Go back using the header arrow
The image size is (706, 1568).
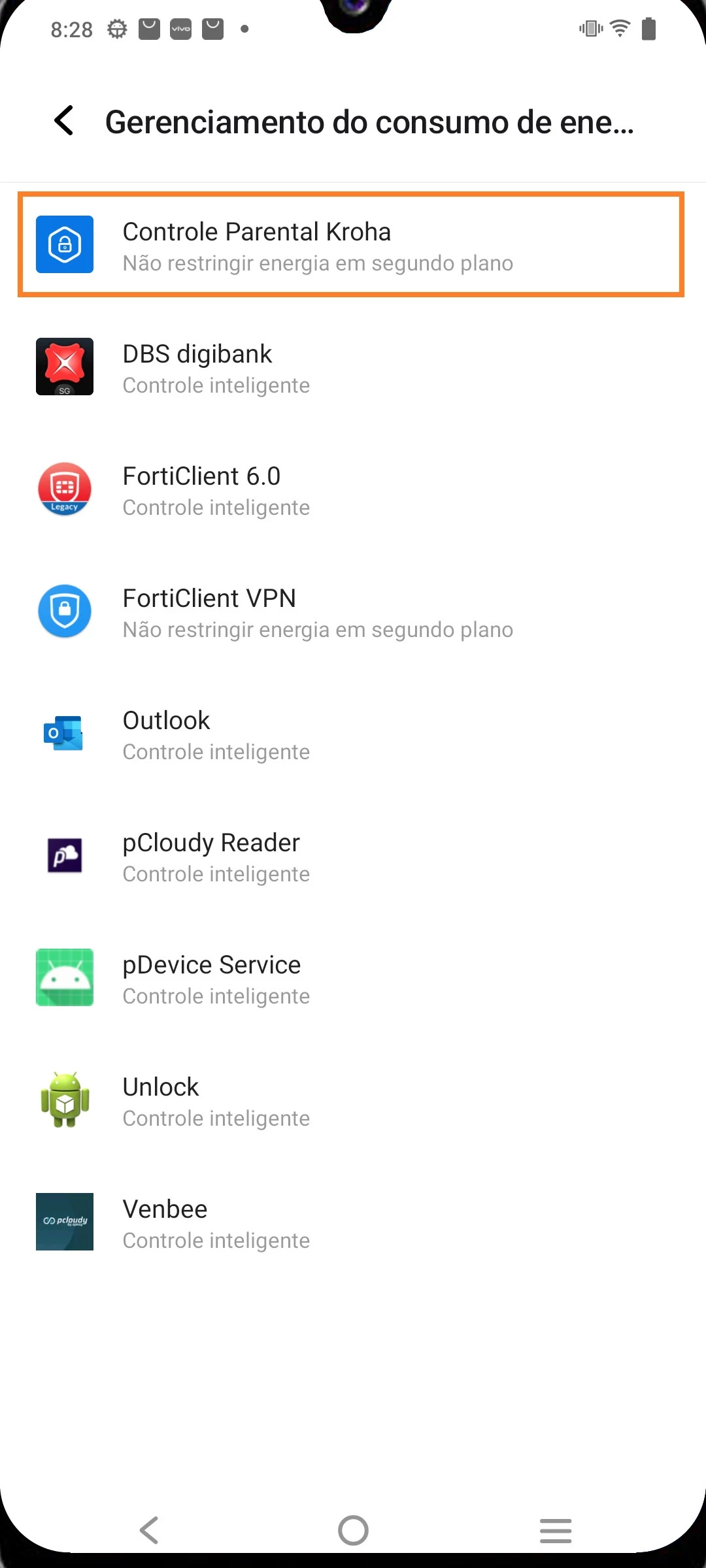pos(64,121)
